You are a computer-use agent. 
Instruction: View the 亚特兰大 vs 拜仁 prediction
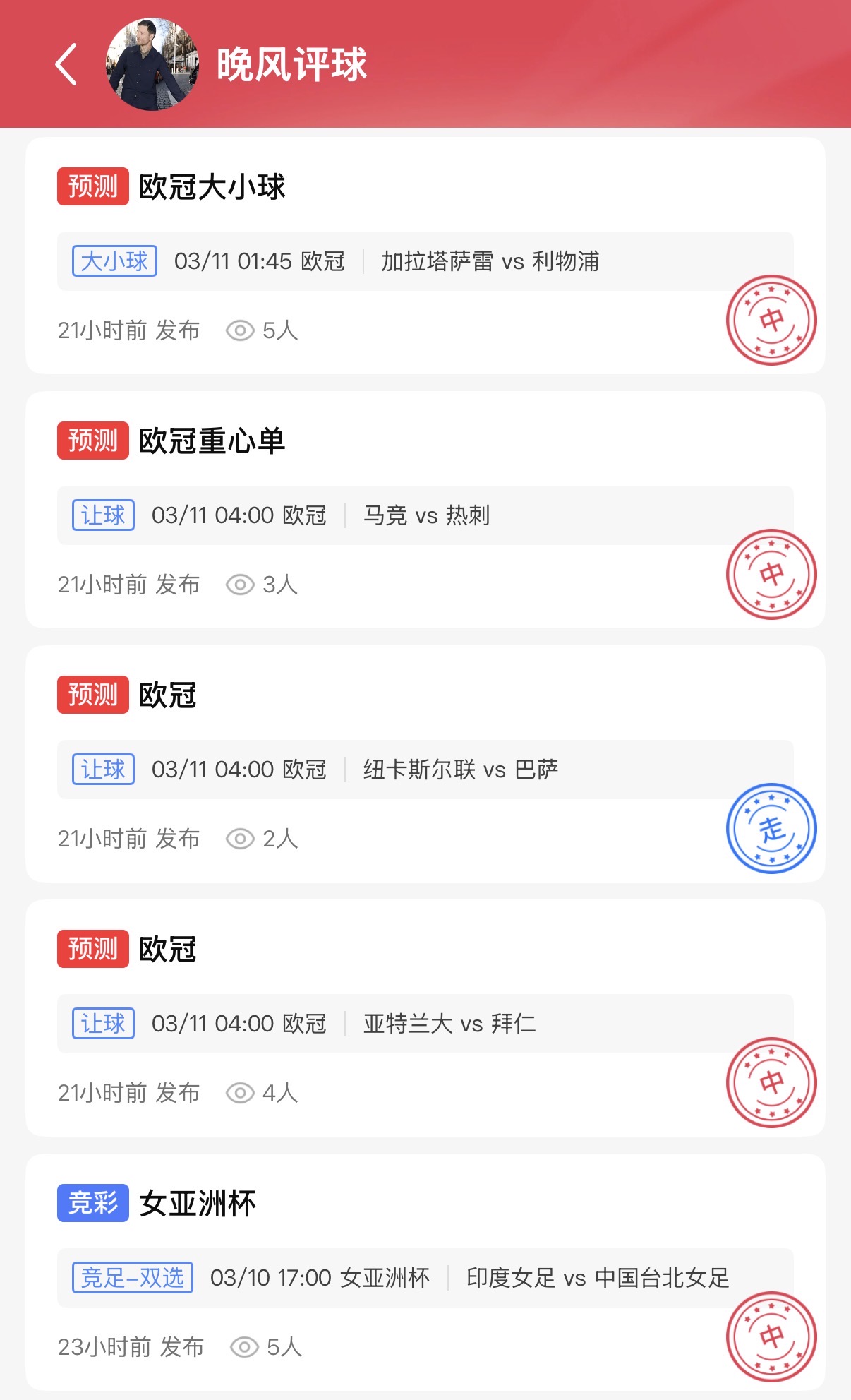425,1018
